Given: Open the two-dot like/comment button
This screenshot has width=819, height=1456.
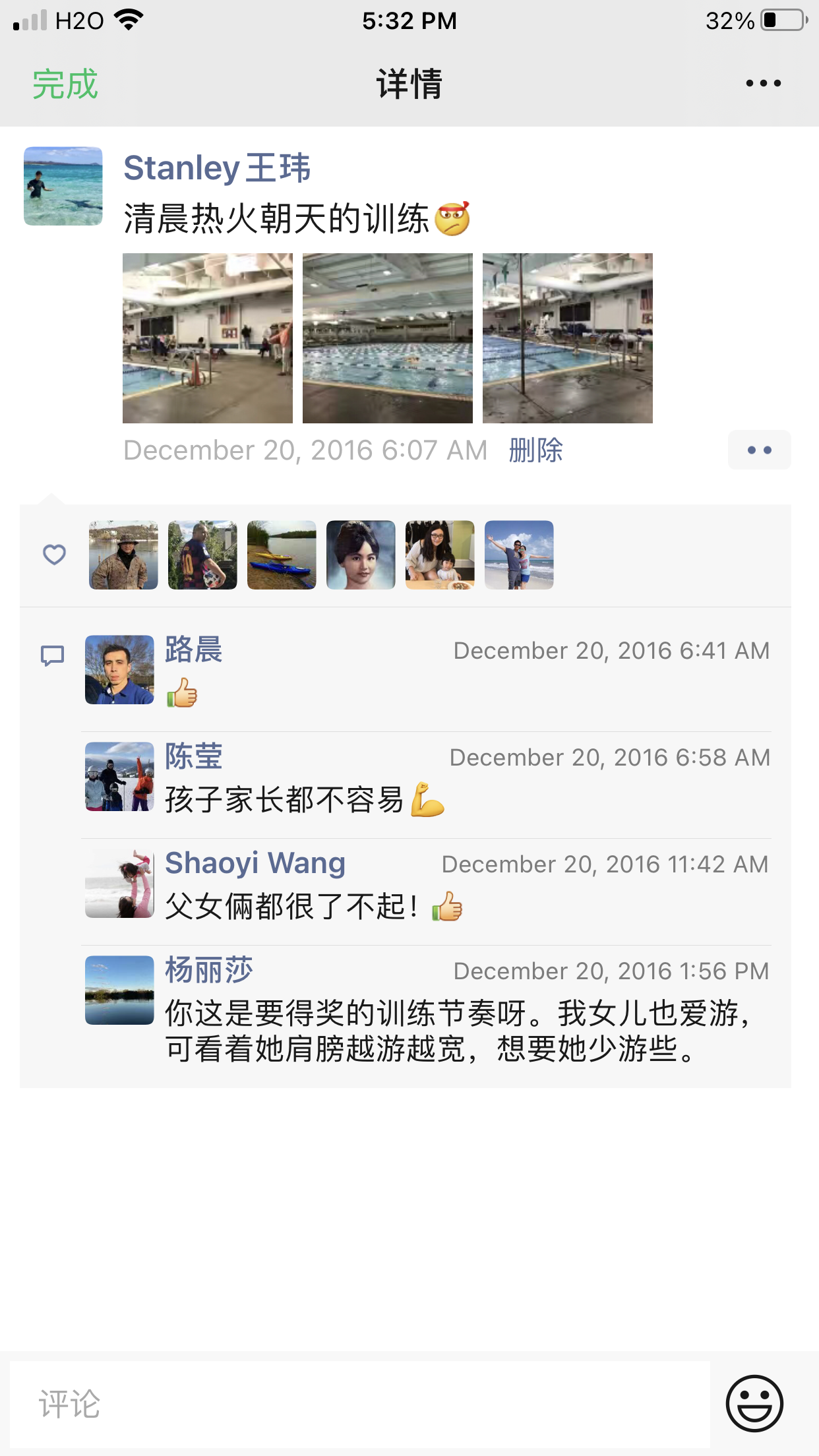Looking at the screenshot, I should pos(759,450).
